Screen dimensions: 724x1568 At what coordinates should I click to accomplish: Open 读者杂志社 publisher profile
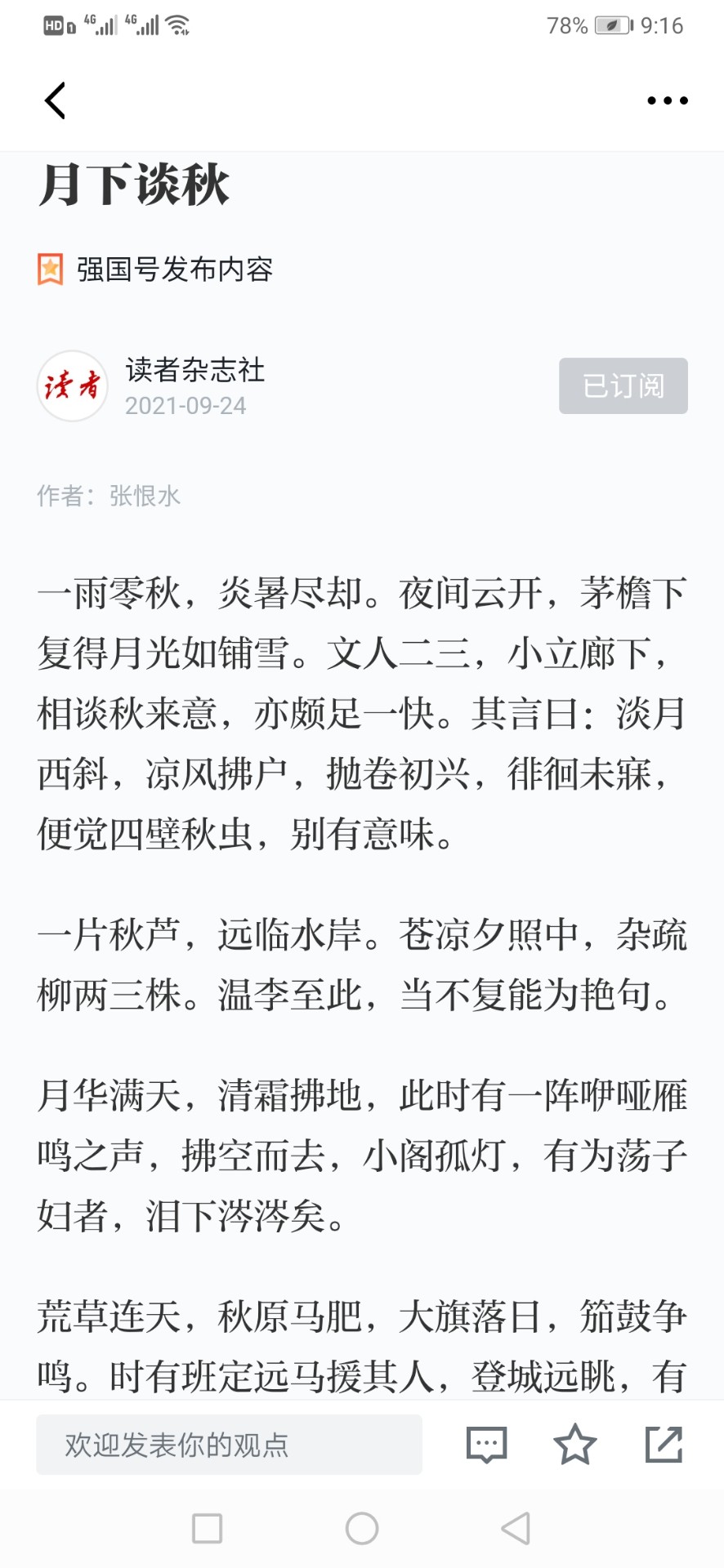[194, 370]
